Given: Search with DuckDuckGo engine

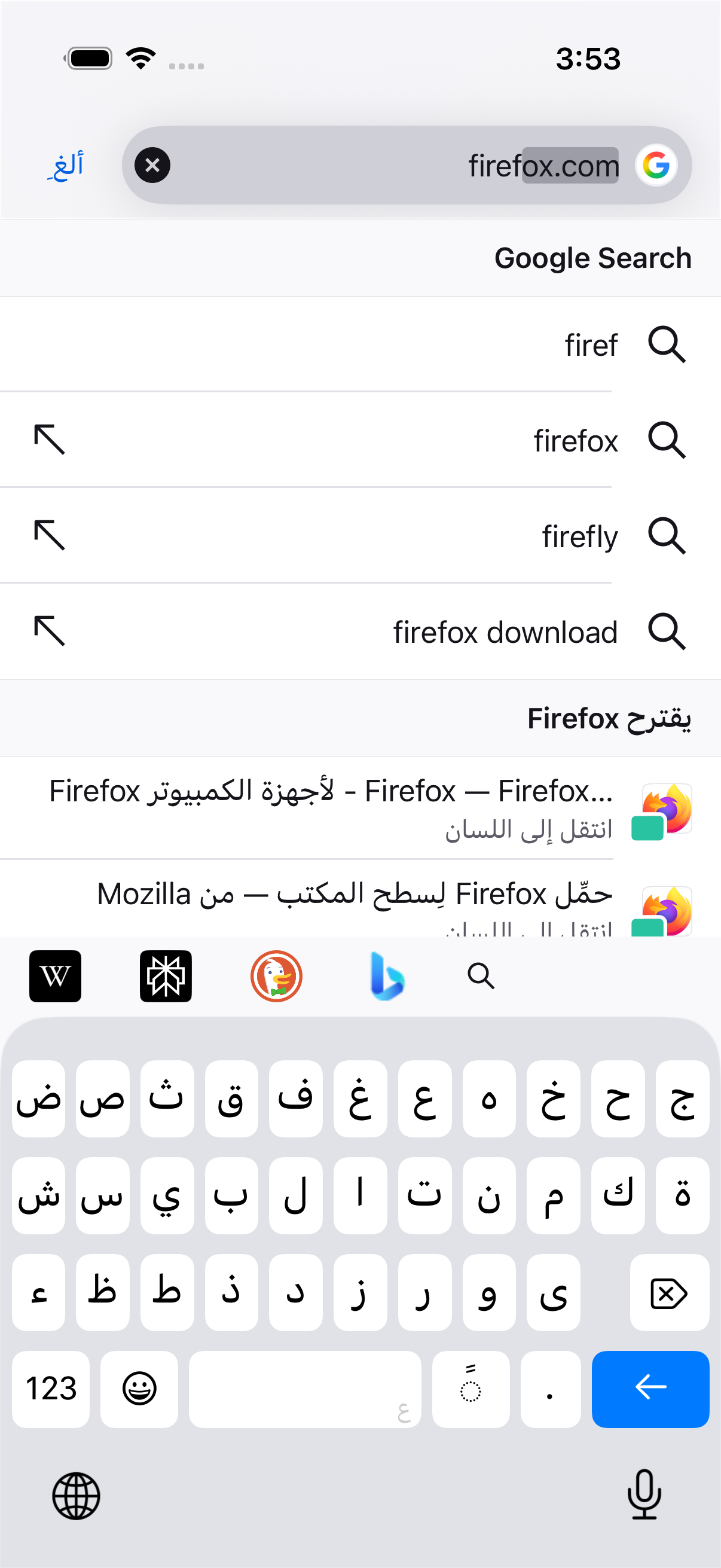Looking at the screenshot, I should point(276,976).
